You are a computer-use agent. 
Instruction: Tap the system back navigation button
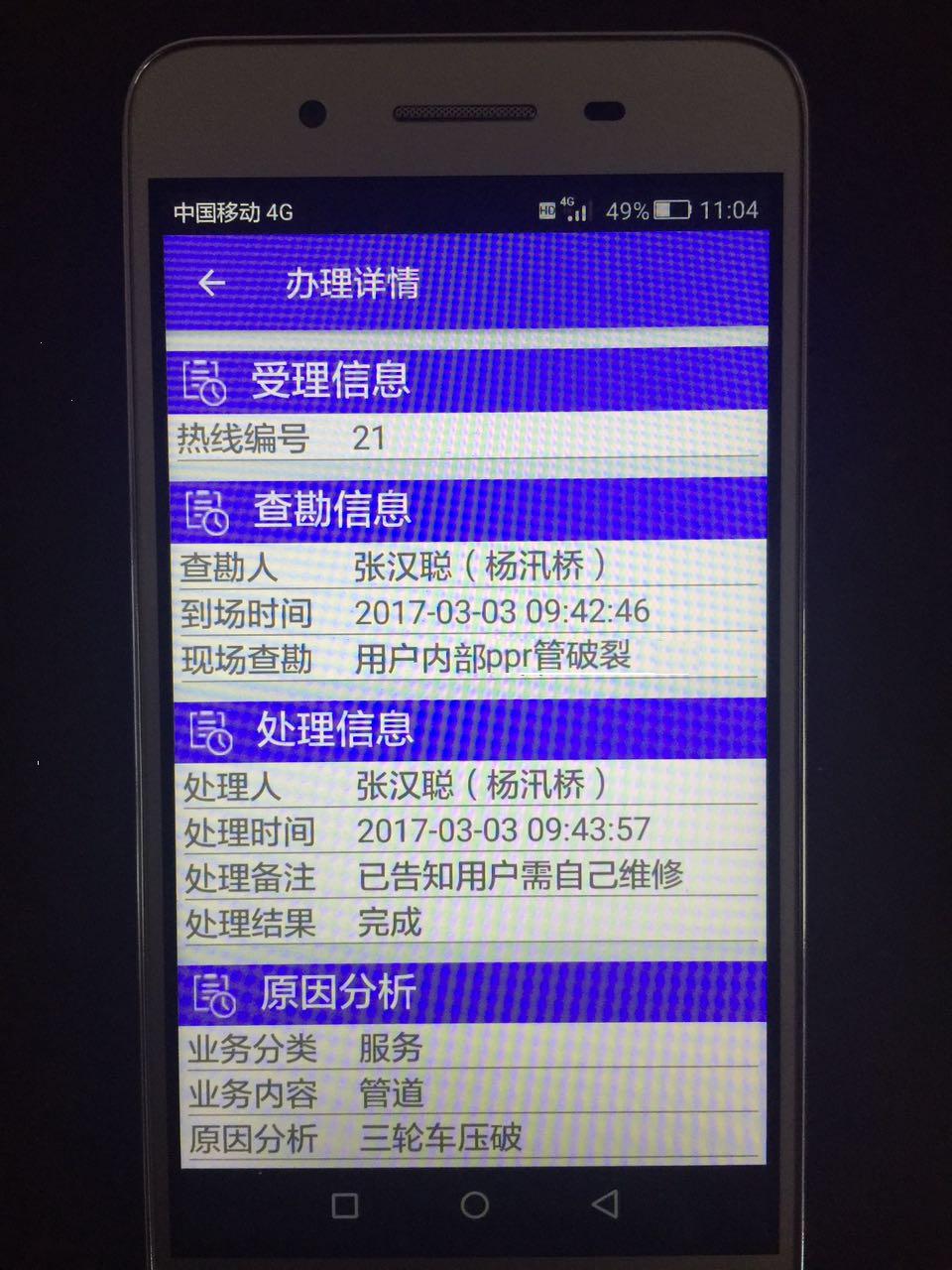point(604,1205)
